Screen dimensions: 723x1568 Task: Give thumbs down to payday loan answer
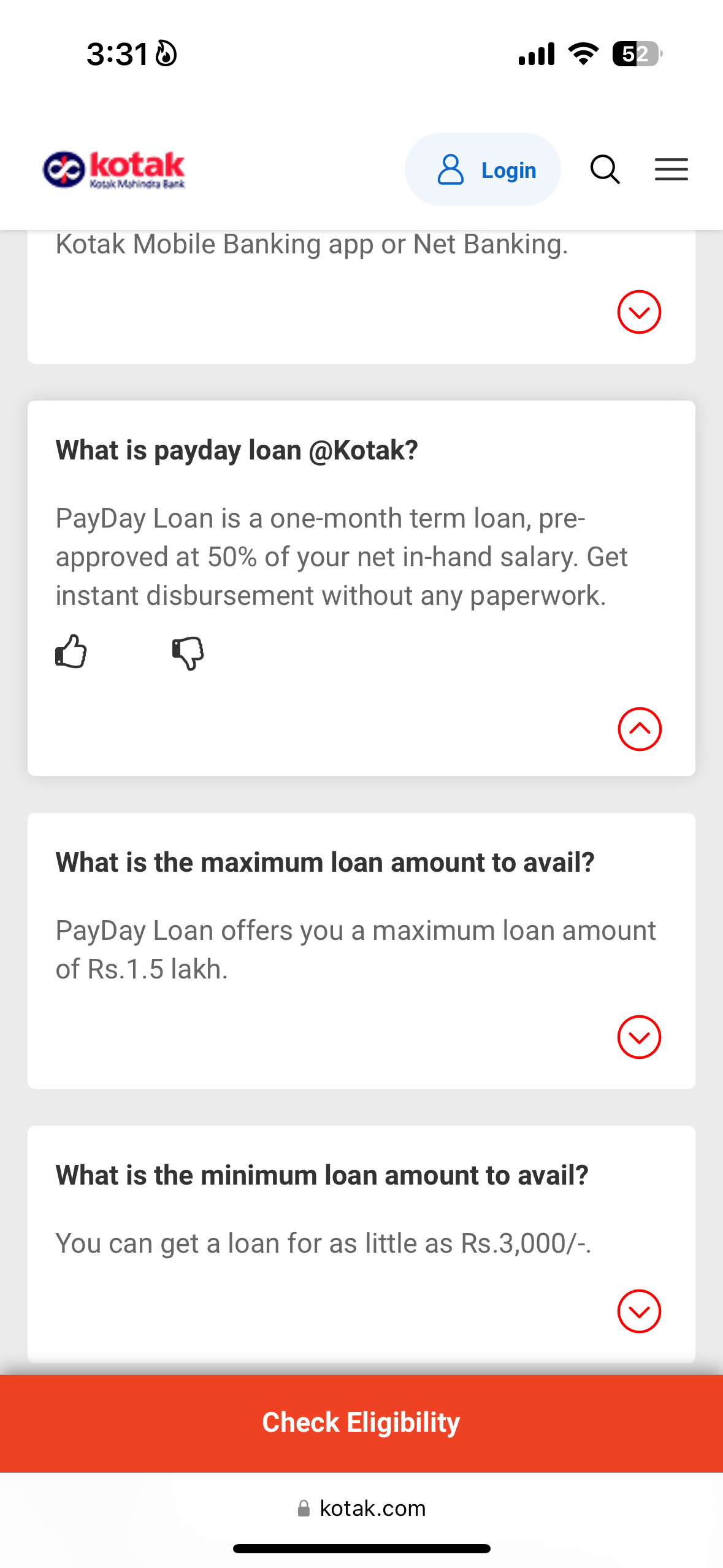(188, 653)
